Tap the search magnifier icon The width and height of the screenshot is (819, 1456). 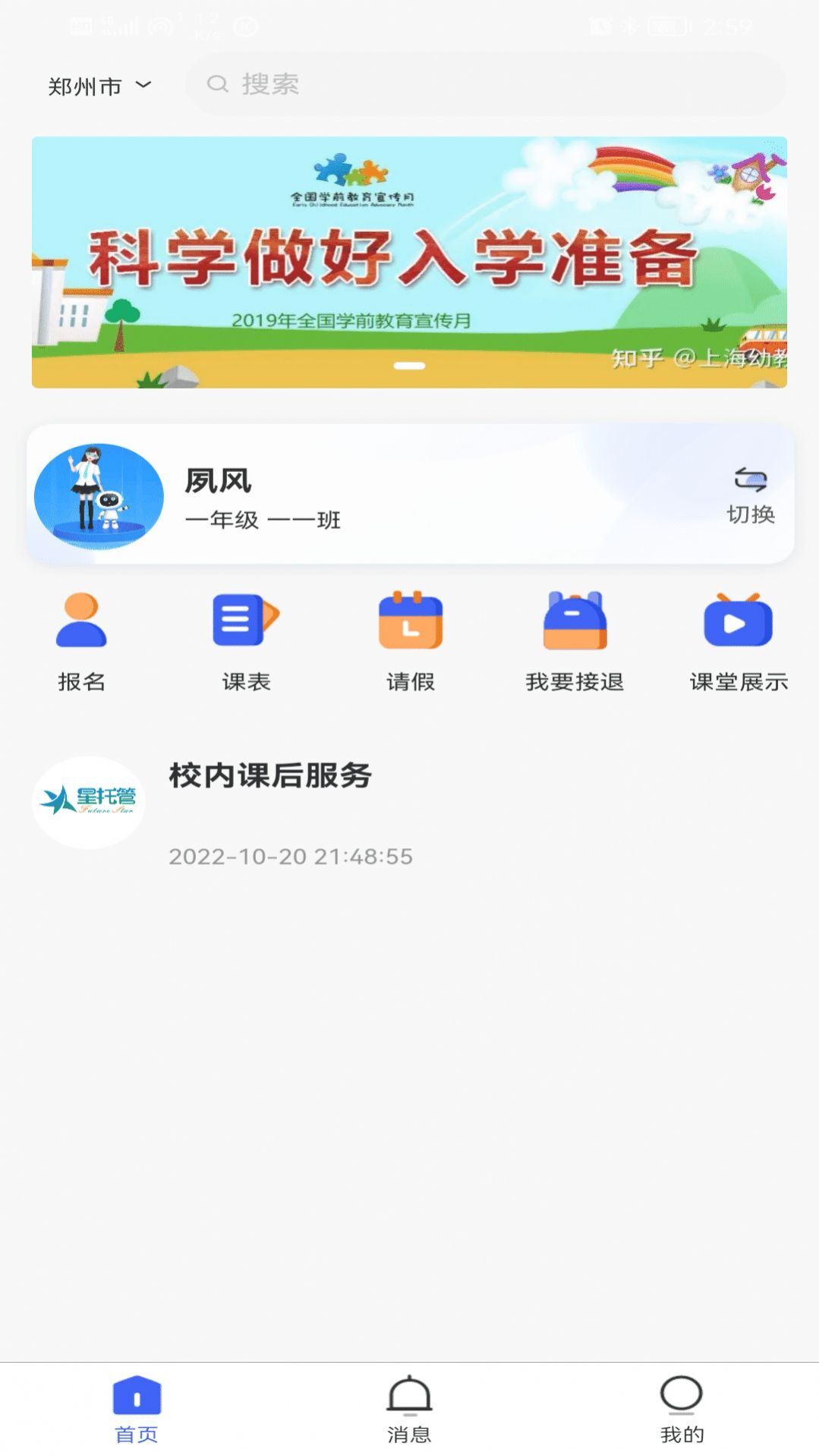(x=217, y=84)
